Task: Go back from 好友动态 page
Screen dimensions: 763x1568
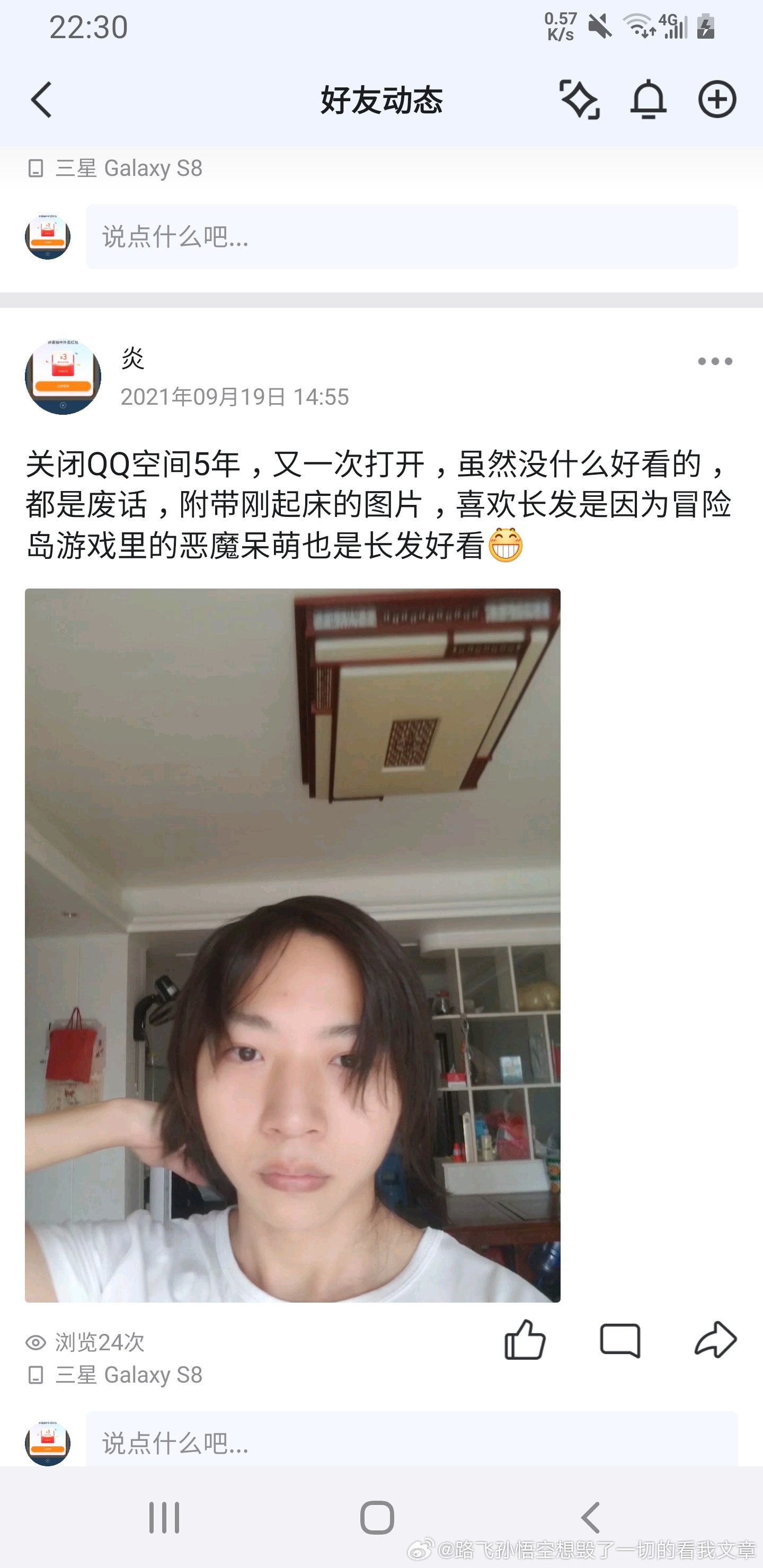Action: [x=41, y=99]
